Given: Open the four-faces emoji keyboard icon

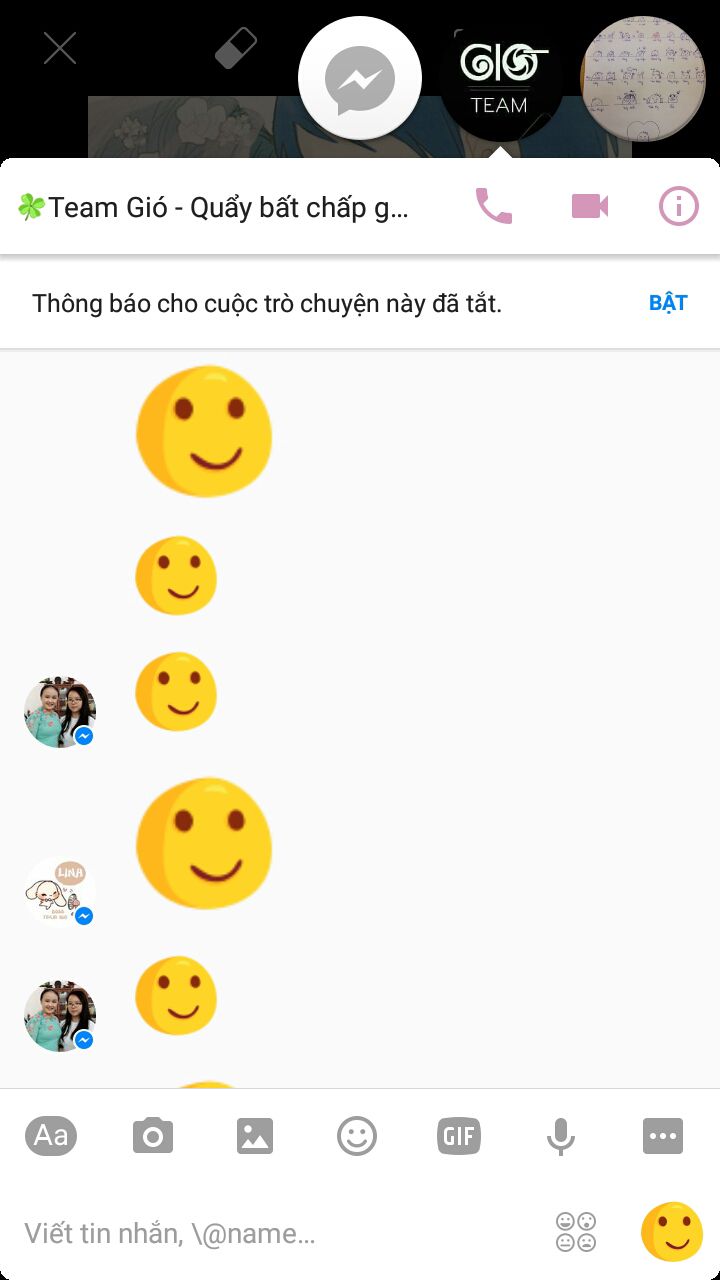Looking at the screenshot, I should [x=576, y=1232].
